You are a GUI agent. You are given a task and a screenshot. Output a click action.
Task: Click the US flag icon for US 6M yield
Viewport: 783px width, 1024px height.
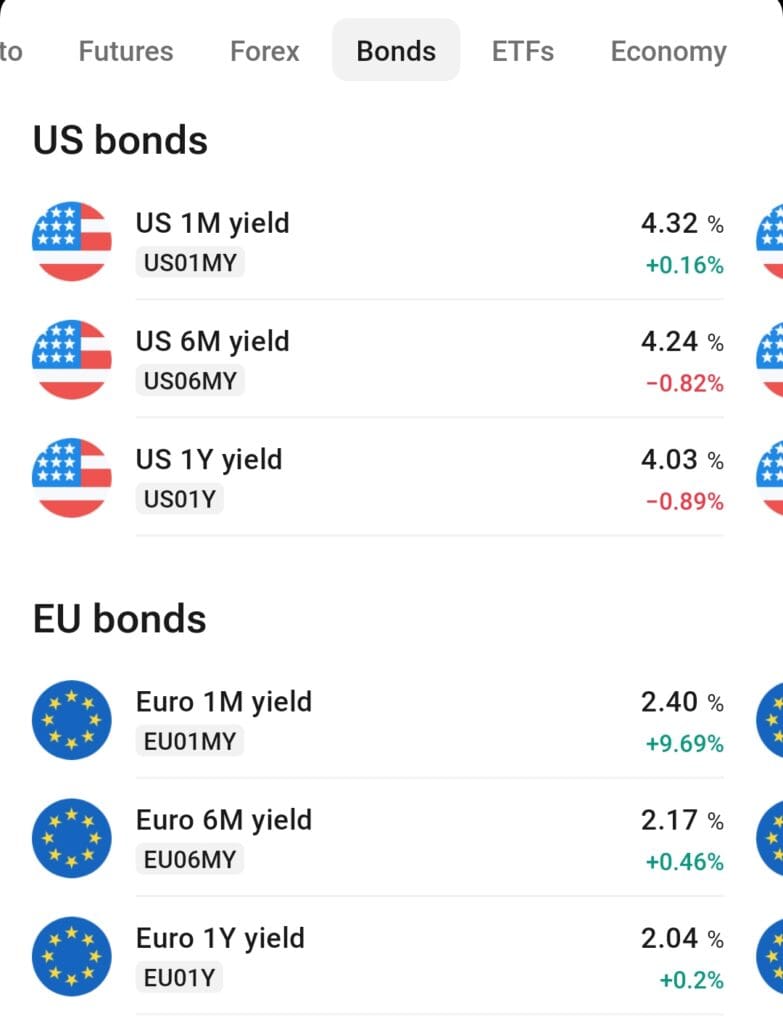click(71, 358)
